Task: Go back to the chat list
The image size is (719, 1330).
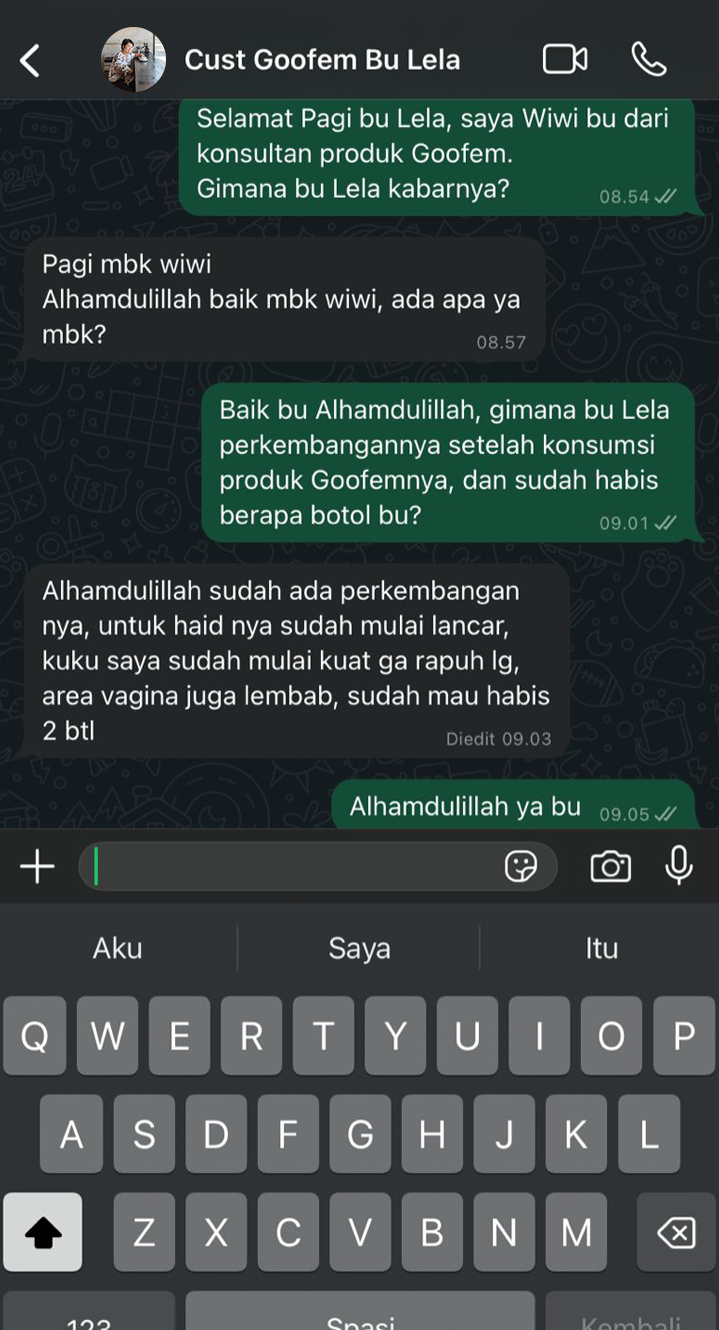Action: tap(30, 60)
